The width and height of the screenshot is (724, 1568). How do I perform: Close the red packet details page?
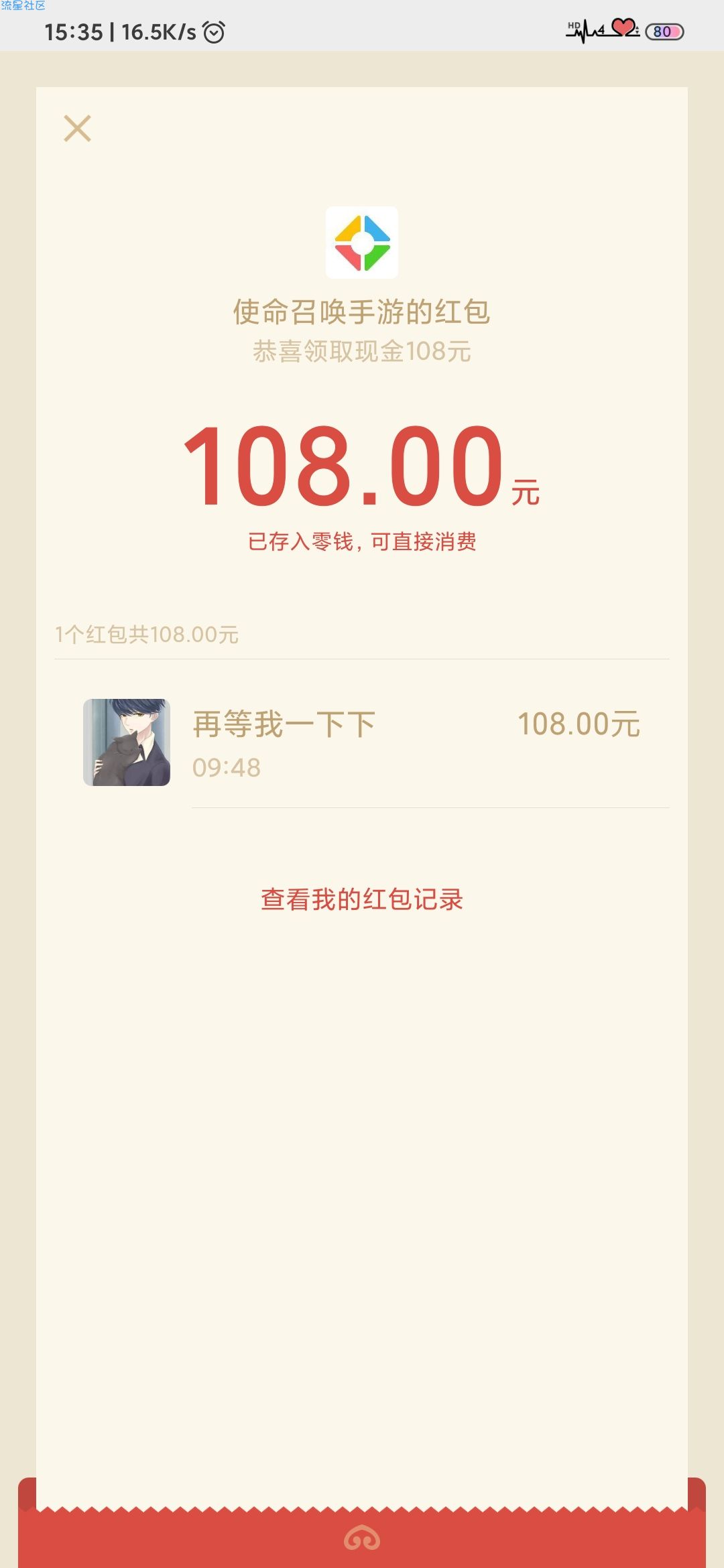pyautogui.click(x=77, y=129)
